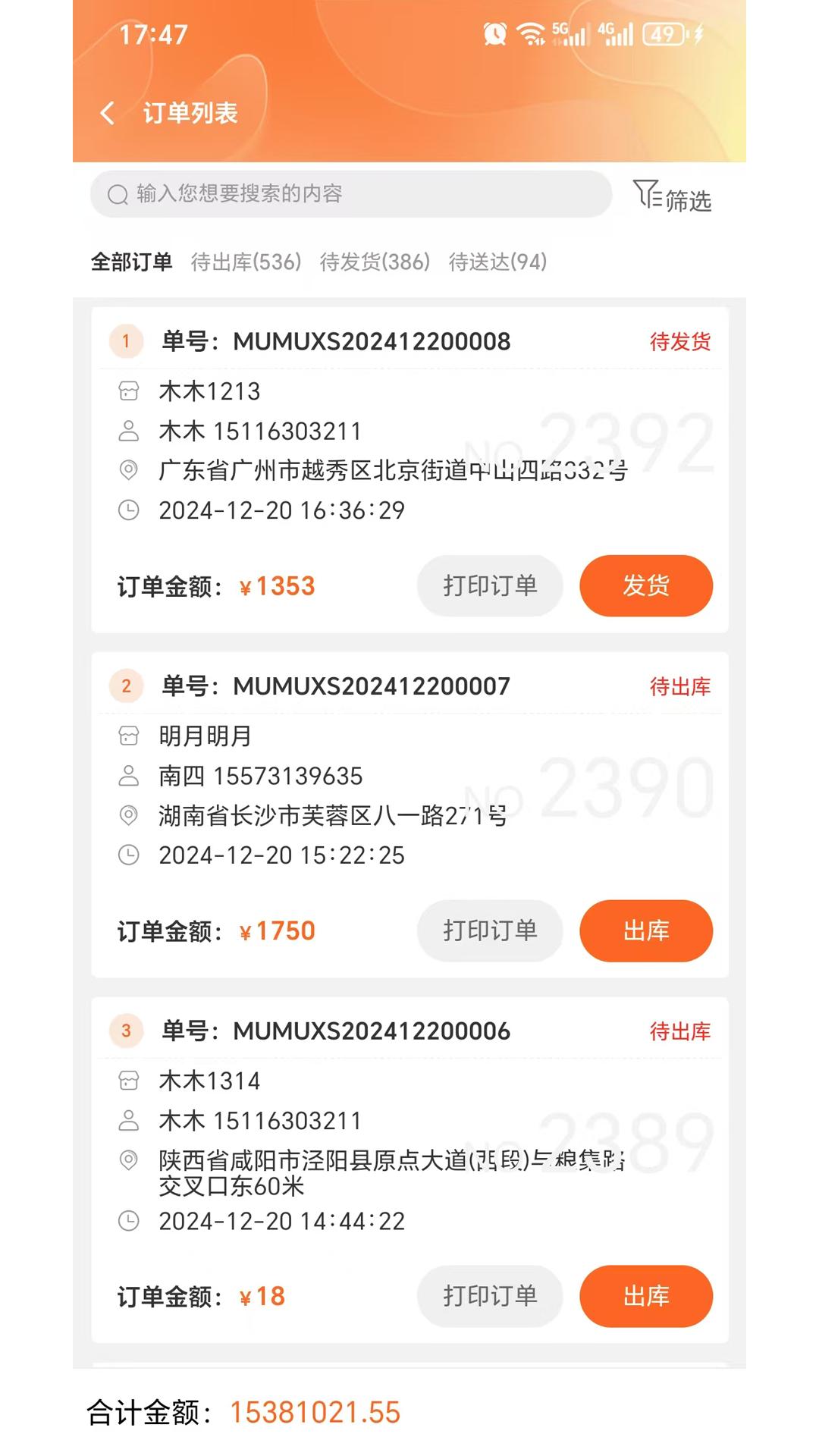Show the 待出库(536) orders tab
Image resolution: width=819 pixels, height=1456 pixels.
click(x=246, y=262)
